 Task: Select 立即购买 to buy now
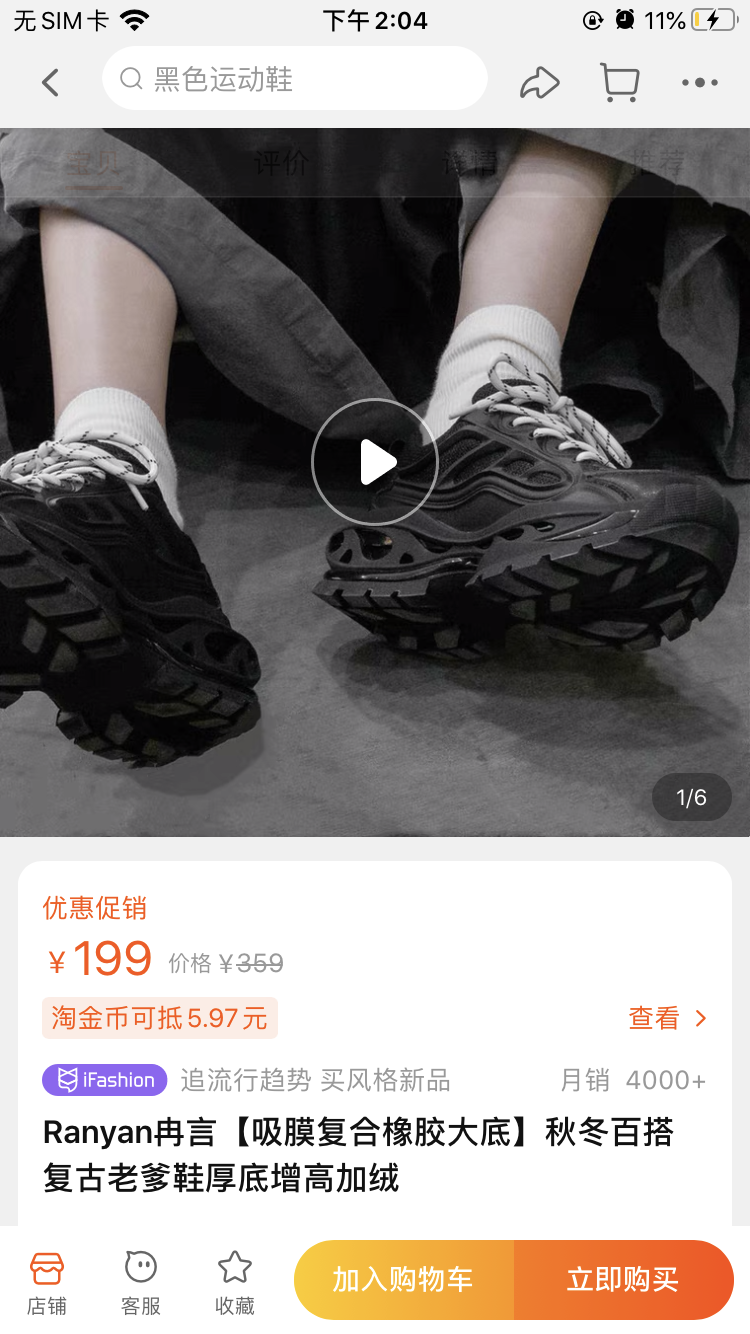pyautogui.click(x=623, y=1280)
